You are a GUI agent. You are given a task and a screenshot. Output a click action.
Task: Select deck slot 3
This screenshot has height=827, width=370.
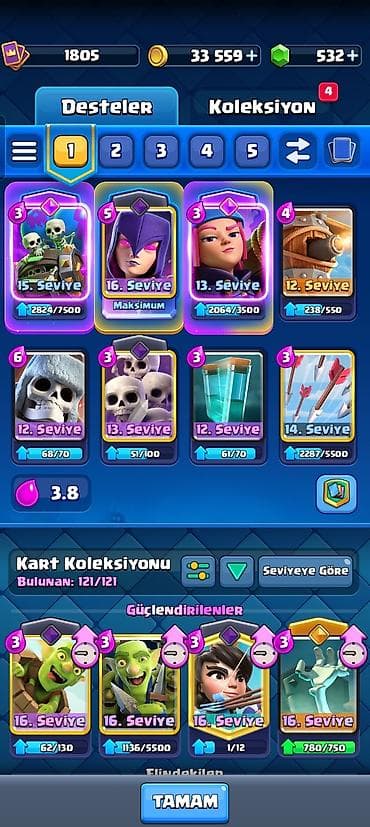tap(161, 151)
